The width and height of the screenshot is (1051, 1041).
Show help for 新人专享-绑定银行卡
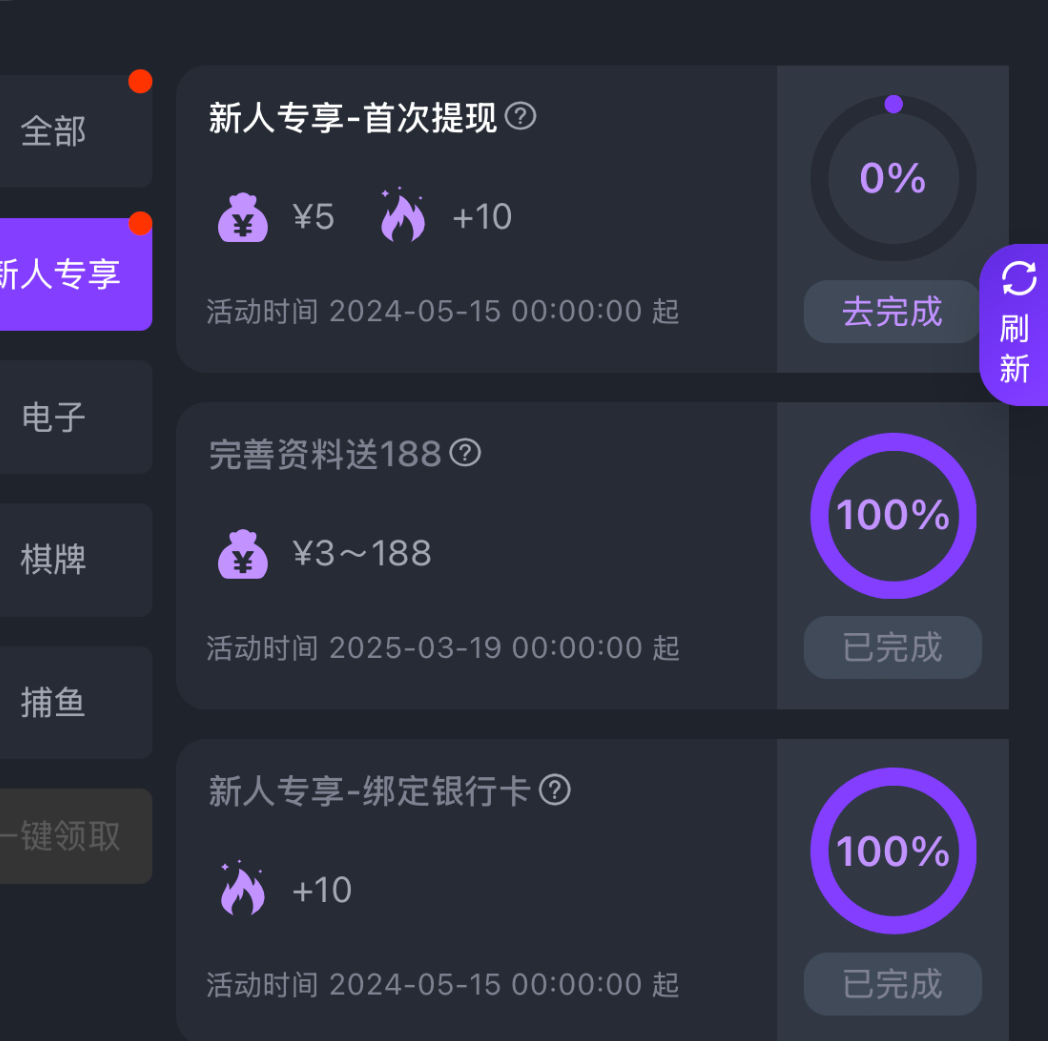click(x=554, y=791)
